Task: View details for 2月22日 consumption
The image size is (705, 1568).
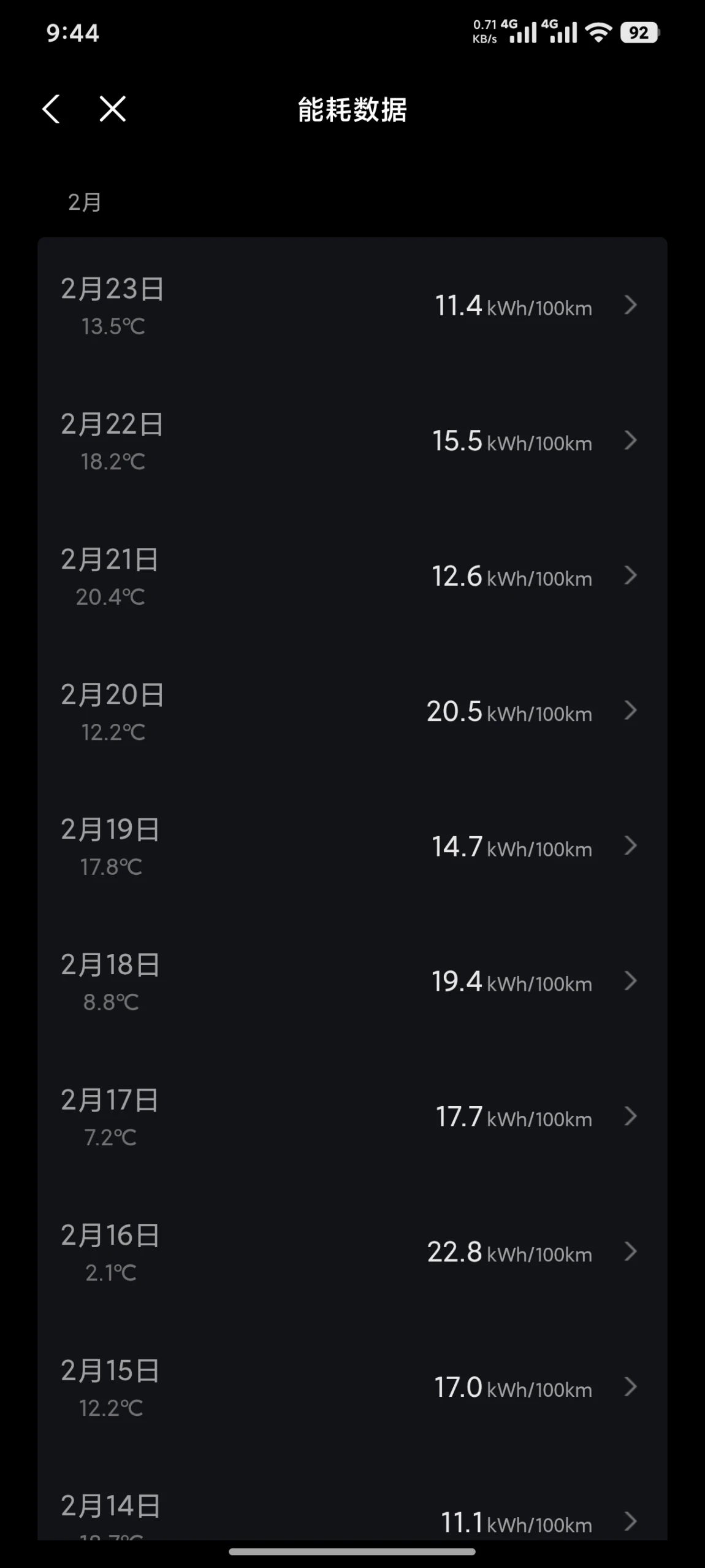Action: pyautogui.click(x=352, y=441)
